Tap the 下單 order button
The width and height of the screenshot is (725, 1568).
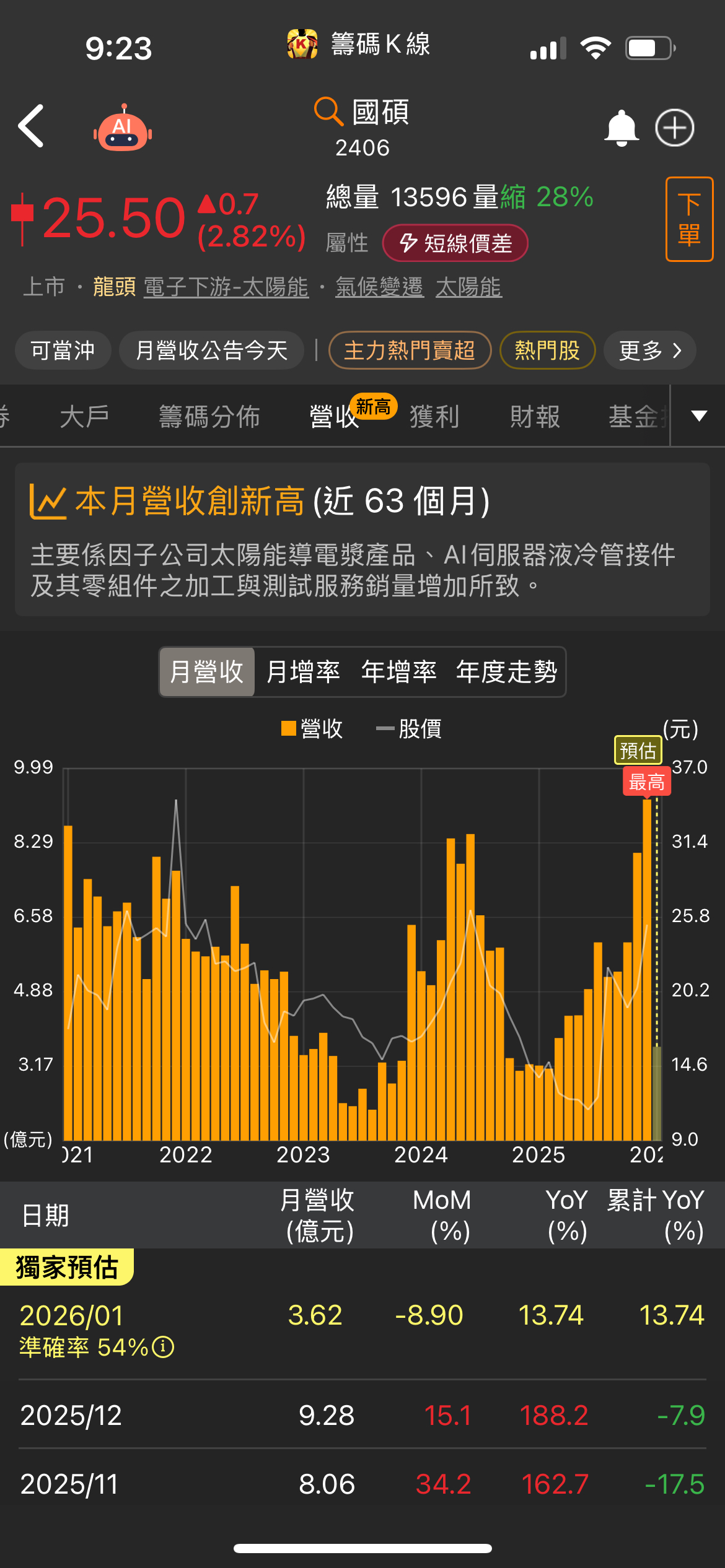pos(689,219)
